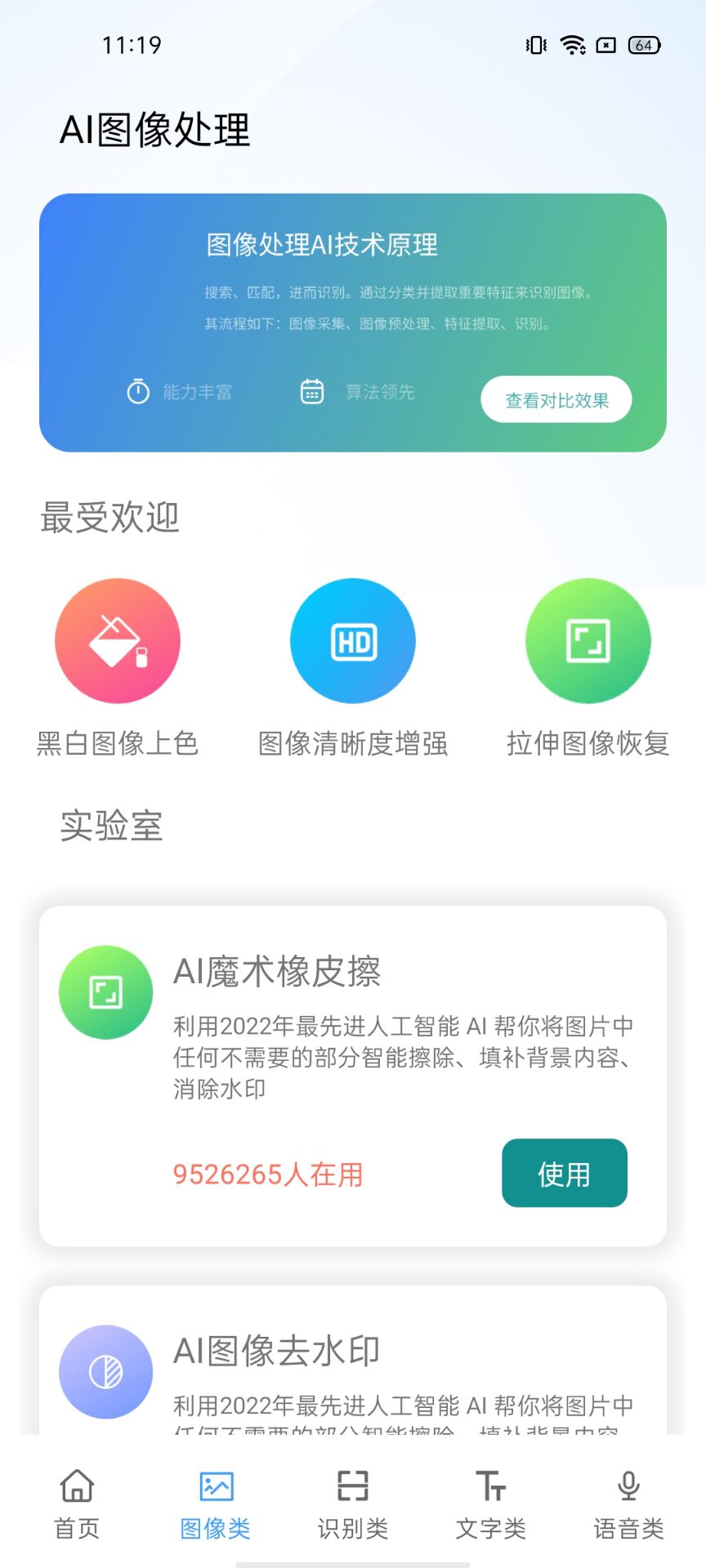706x1568 pixels.
Task: Open 黑白图像上色 tool
Action: click(118, 641)
